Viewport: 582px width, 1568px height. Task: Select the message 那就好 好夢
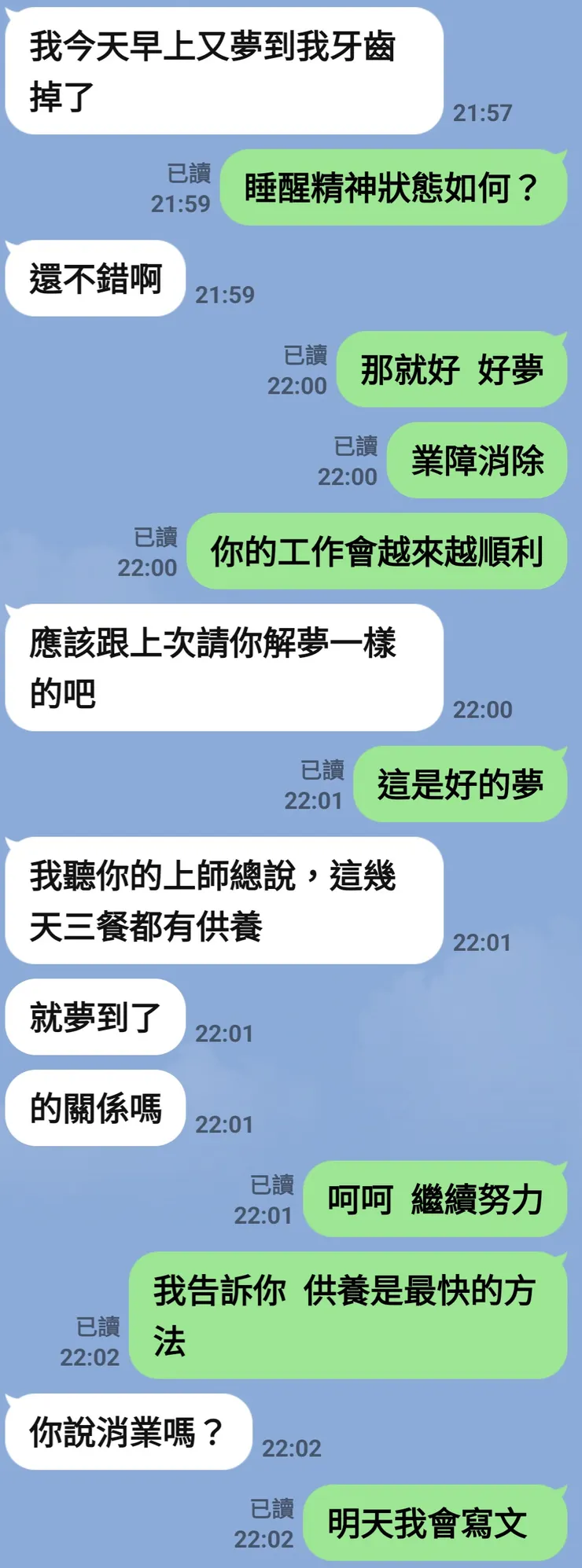[x=455, y=370]
